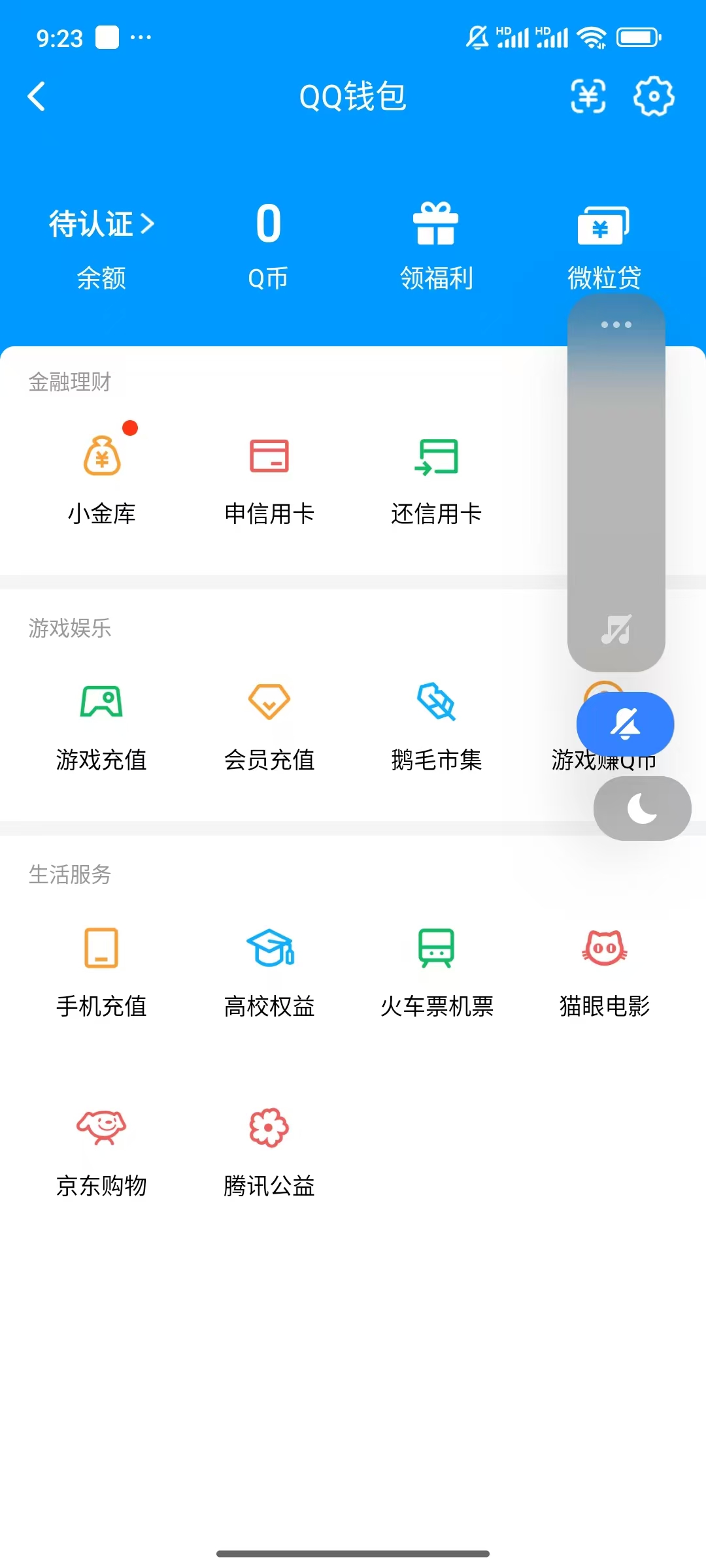Select the 京东购物 shopping icon

(103, 1127)
